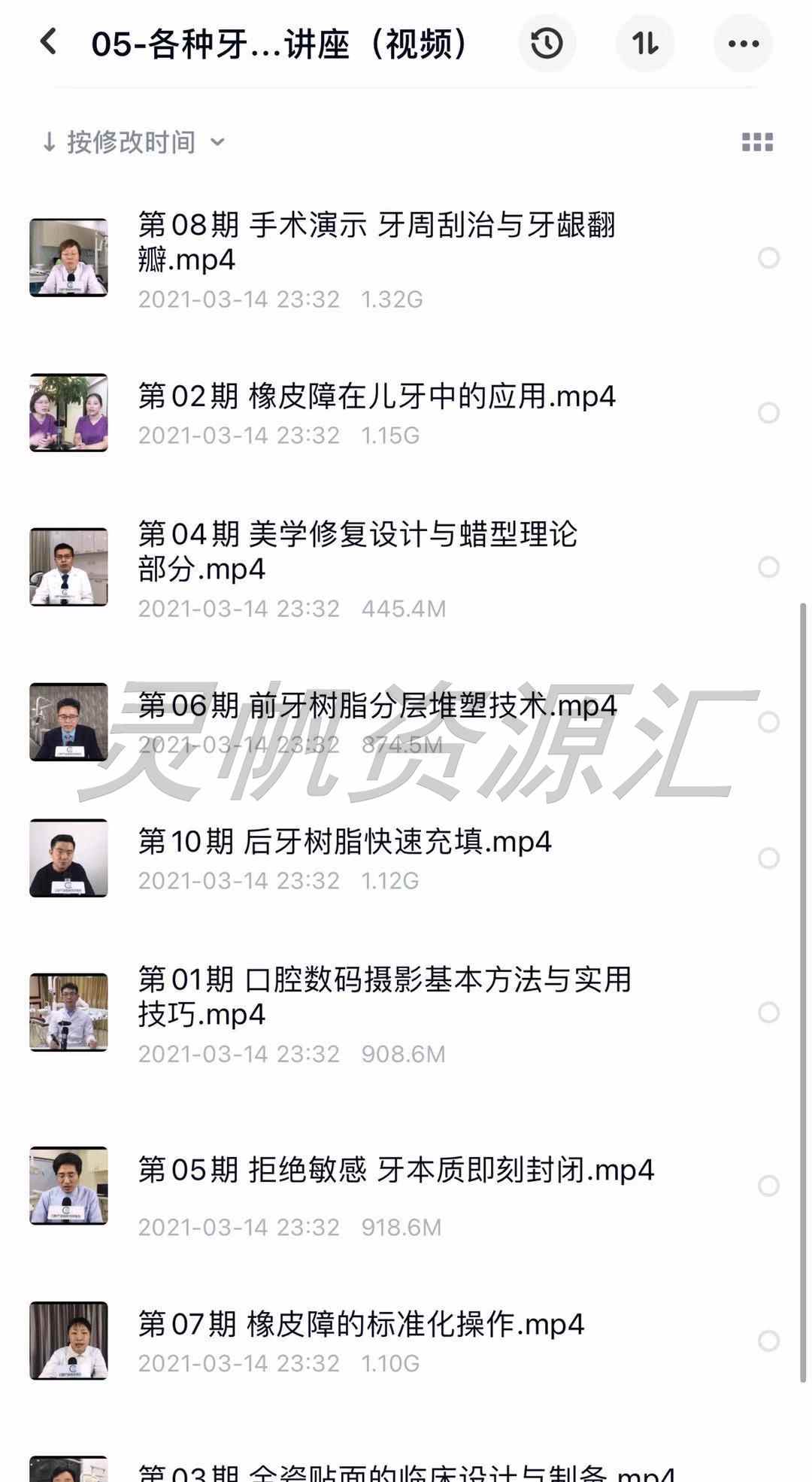Open 第07期 橡皮障的标准化操作 video
This screenshot has width=812, height=1482.
coord(361,1325)
